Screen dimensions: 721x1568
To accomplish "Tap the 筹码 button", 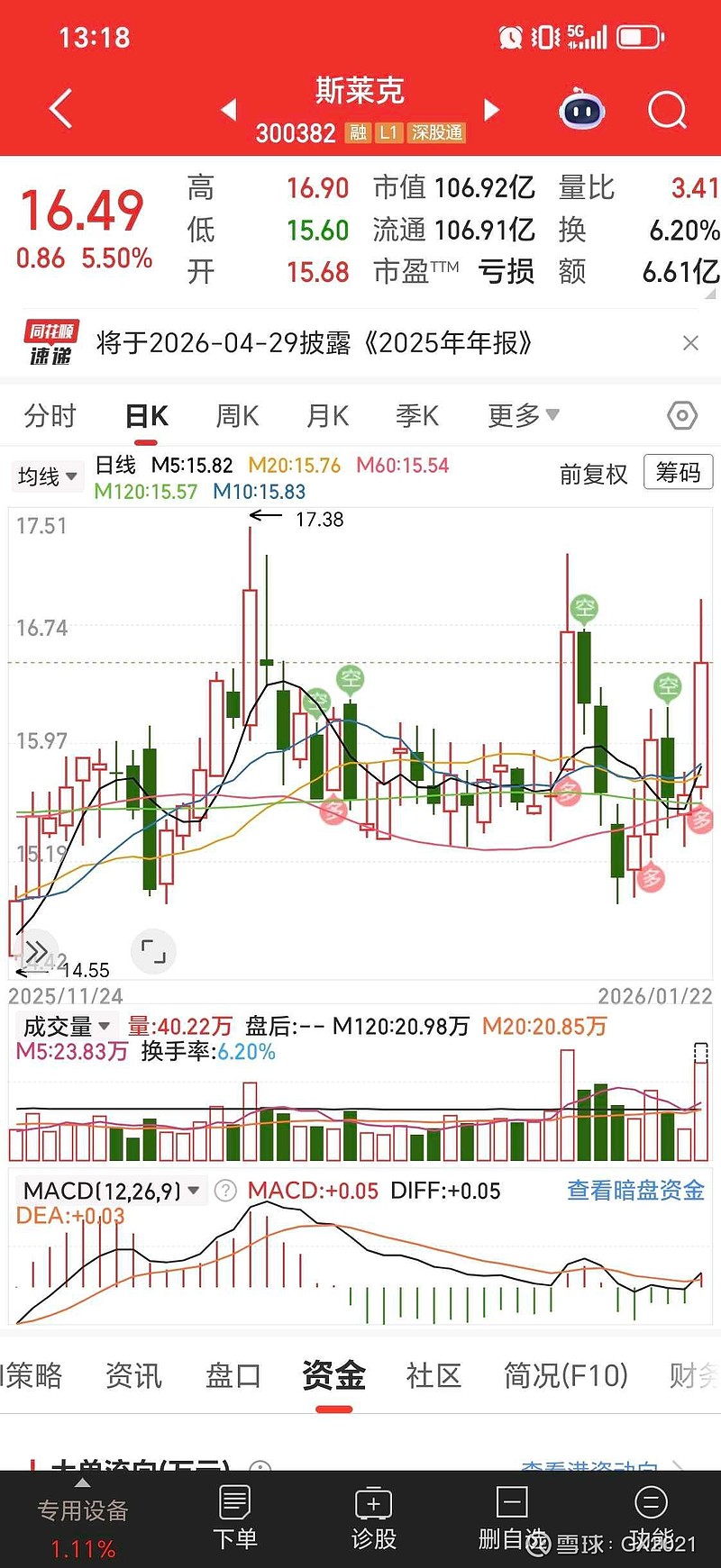I will point(678,472).
